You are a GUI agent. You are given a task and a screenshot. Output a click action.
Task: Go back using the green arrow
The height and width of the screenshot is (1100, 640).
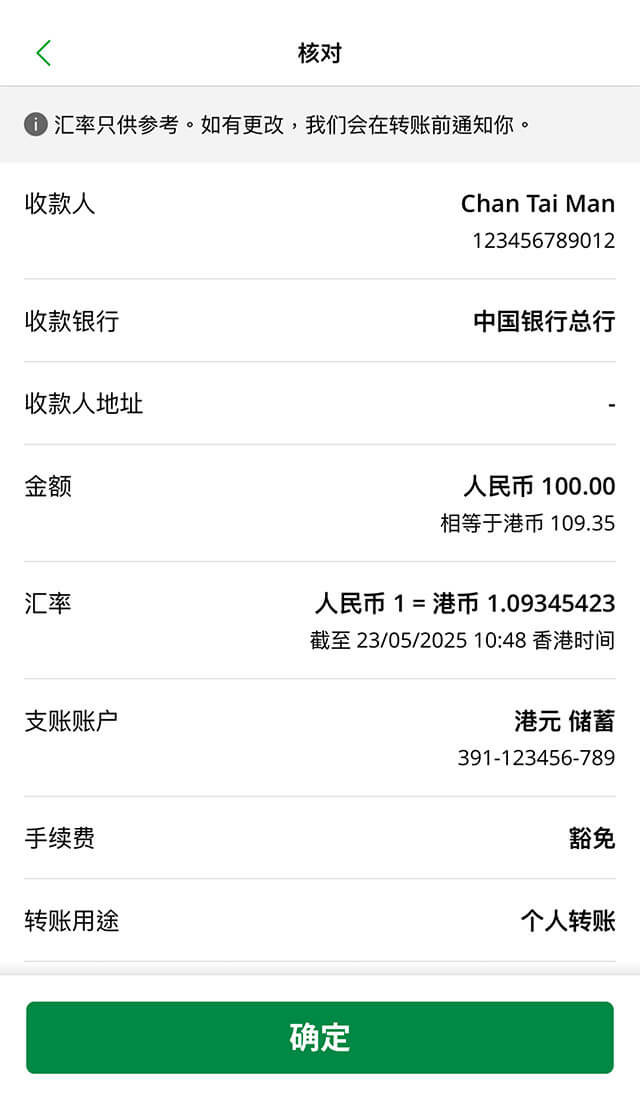pos(43,53)
